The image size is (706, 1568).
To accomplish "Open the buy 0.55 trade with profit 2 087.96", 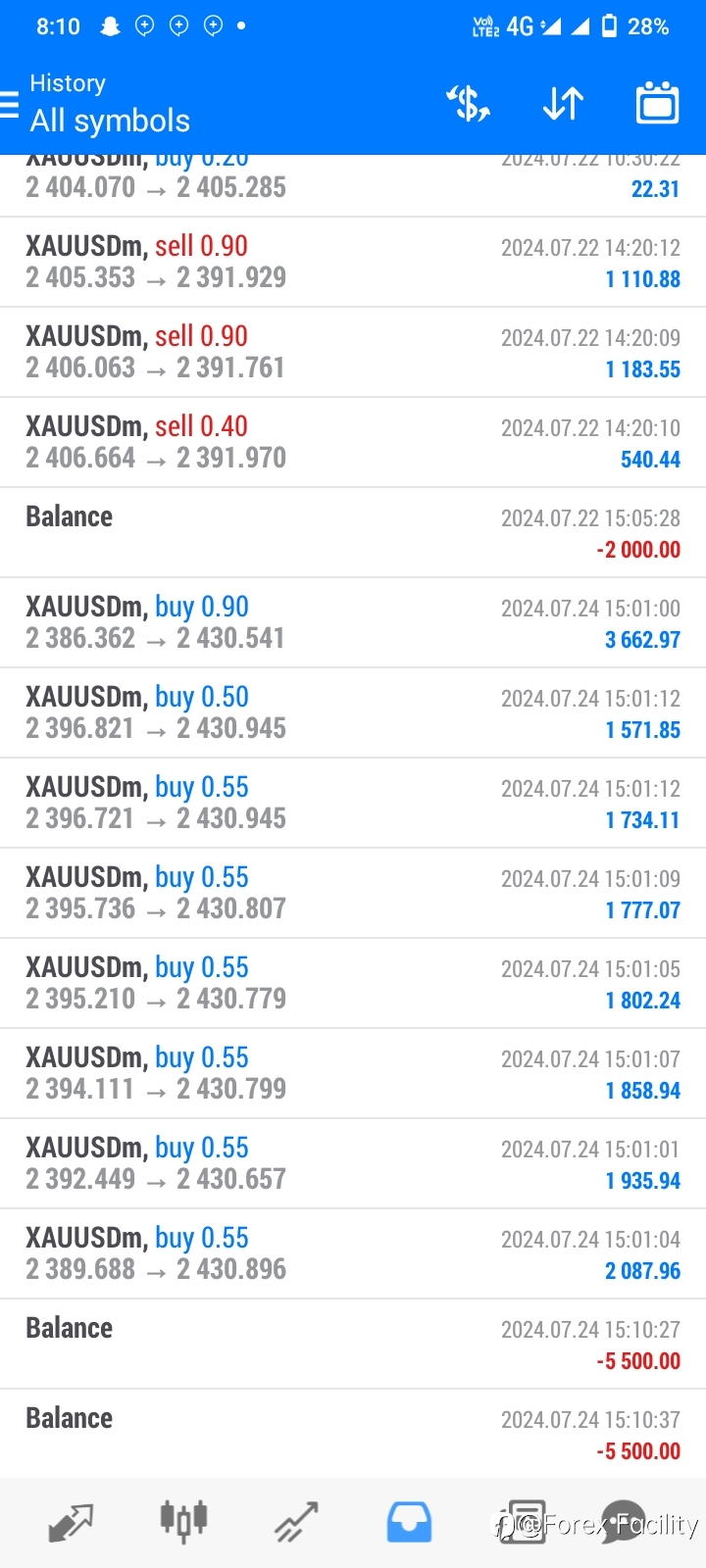I will tap(353, 1253).
